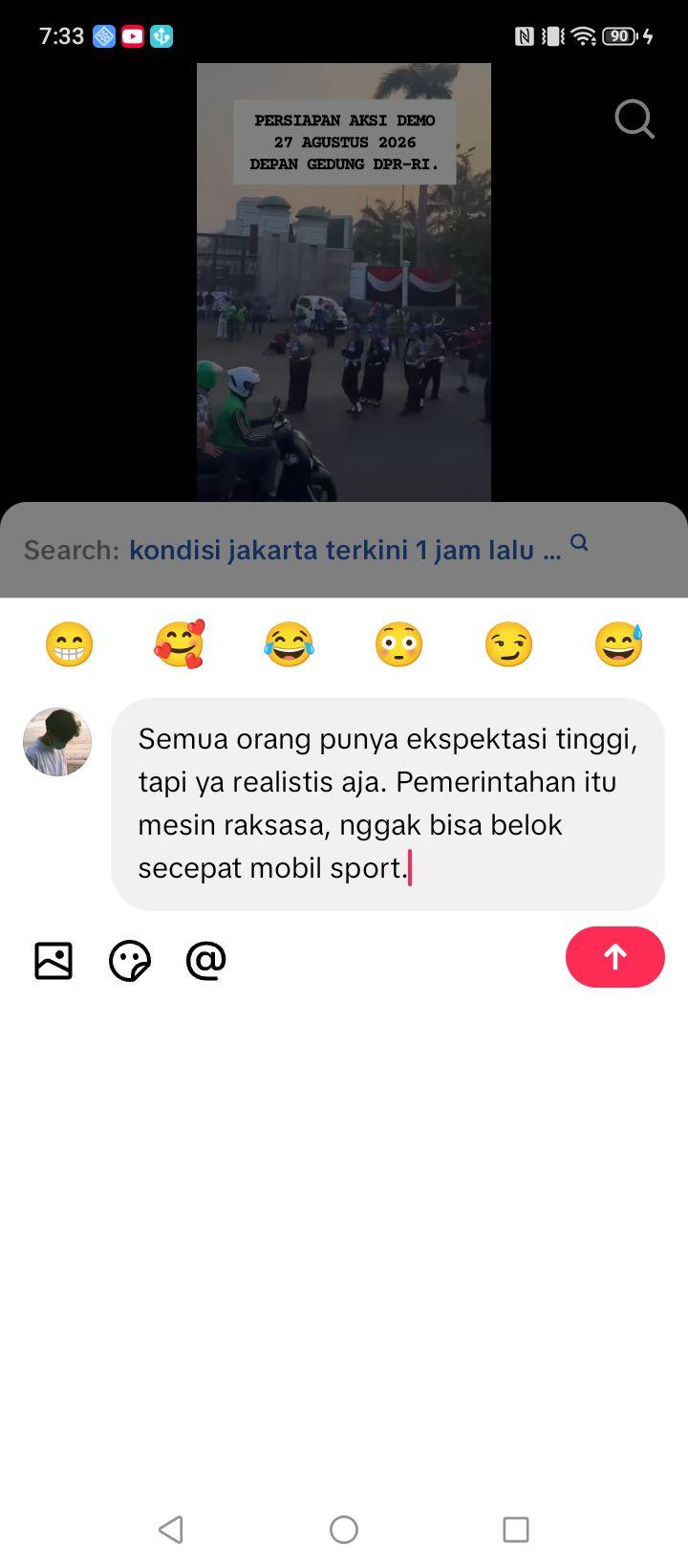Insert the flushed face emoji
Viewport: 688px width, 1568px height.
[x=398, y=643]
